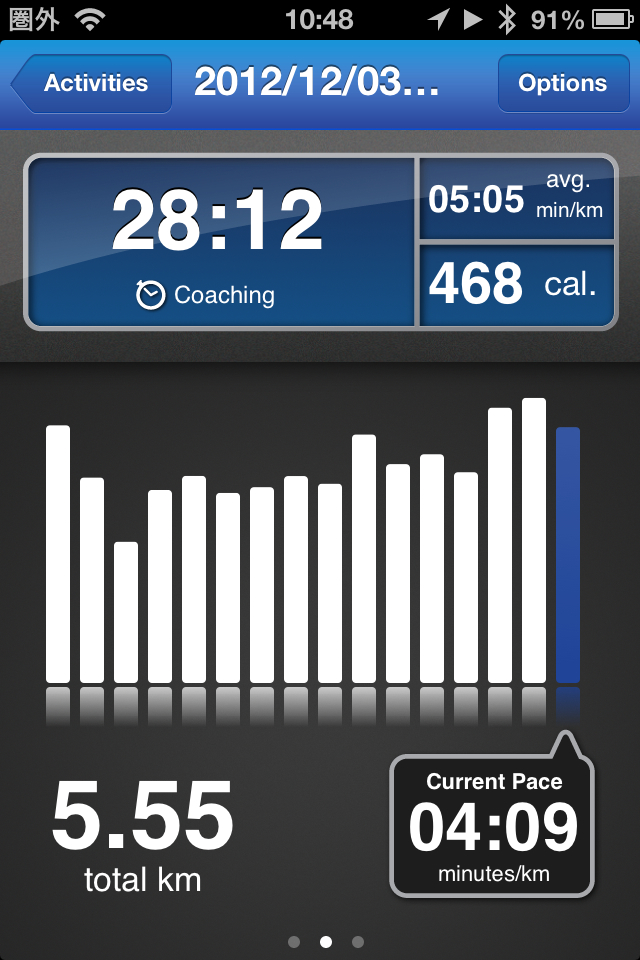Go back to the Activities list

pos(92,84)
